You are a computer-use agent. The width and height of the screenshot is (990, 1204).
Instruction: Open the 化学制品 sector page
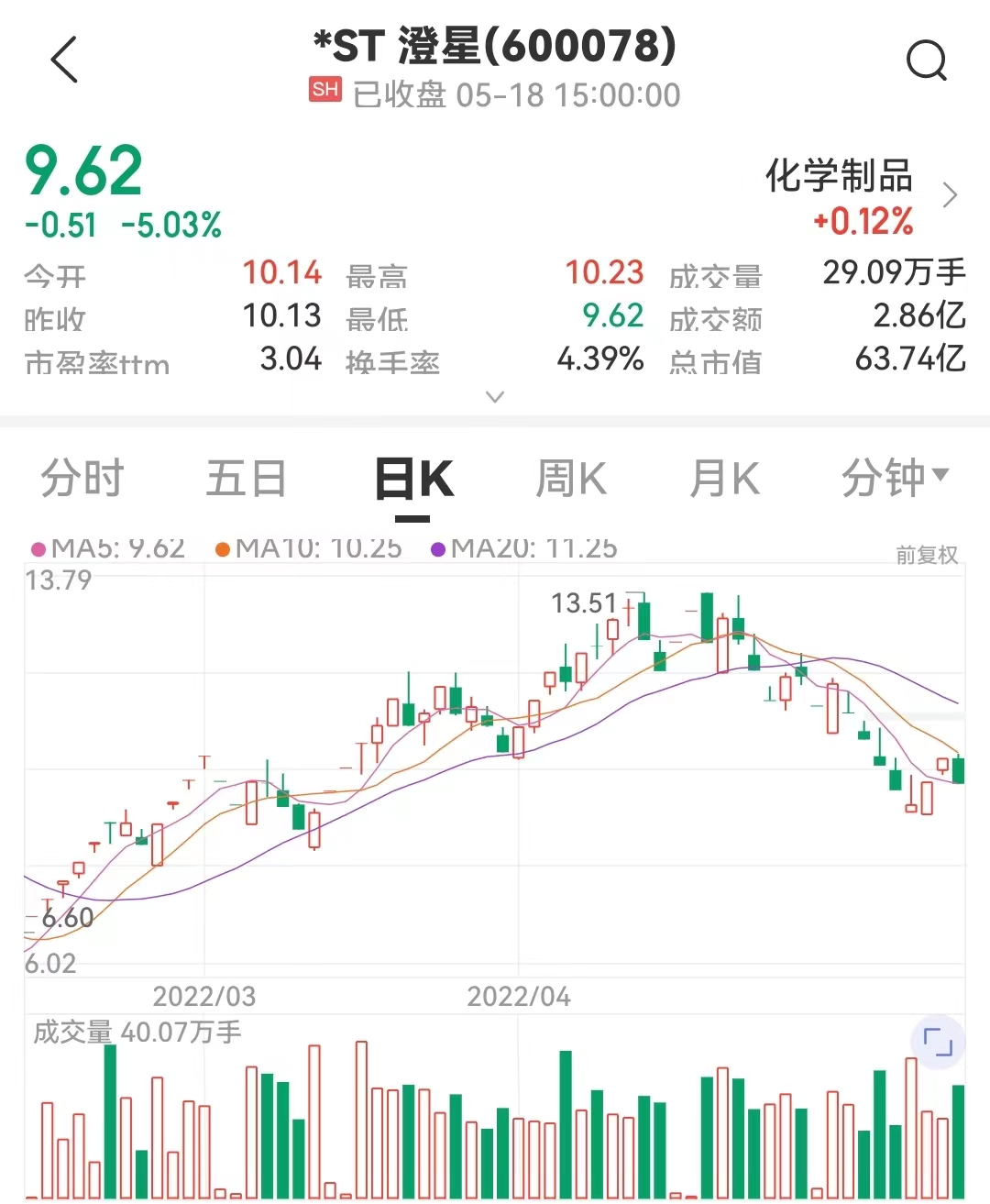(x=840, y=179)
